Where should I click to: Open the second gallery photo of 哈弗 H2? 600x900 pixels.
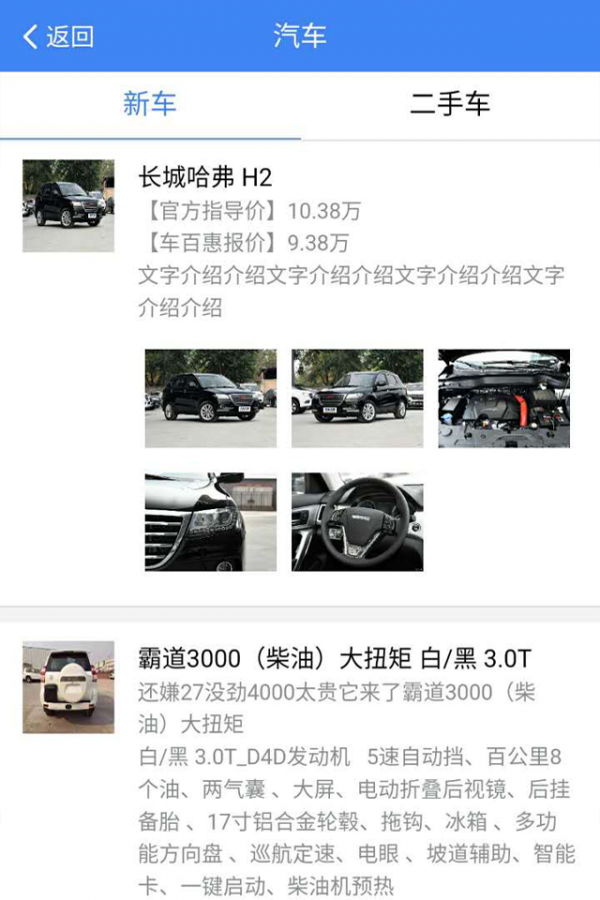tap(357, 398)
